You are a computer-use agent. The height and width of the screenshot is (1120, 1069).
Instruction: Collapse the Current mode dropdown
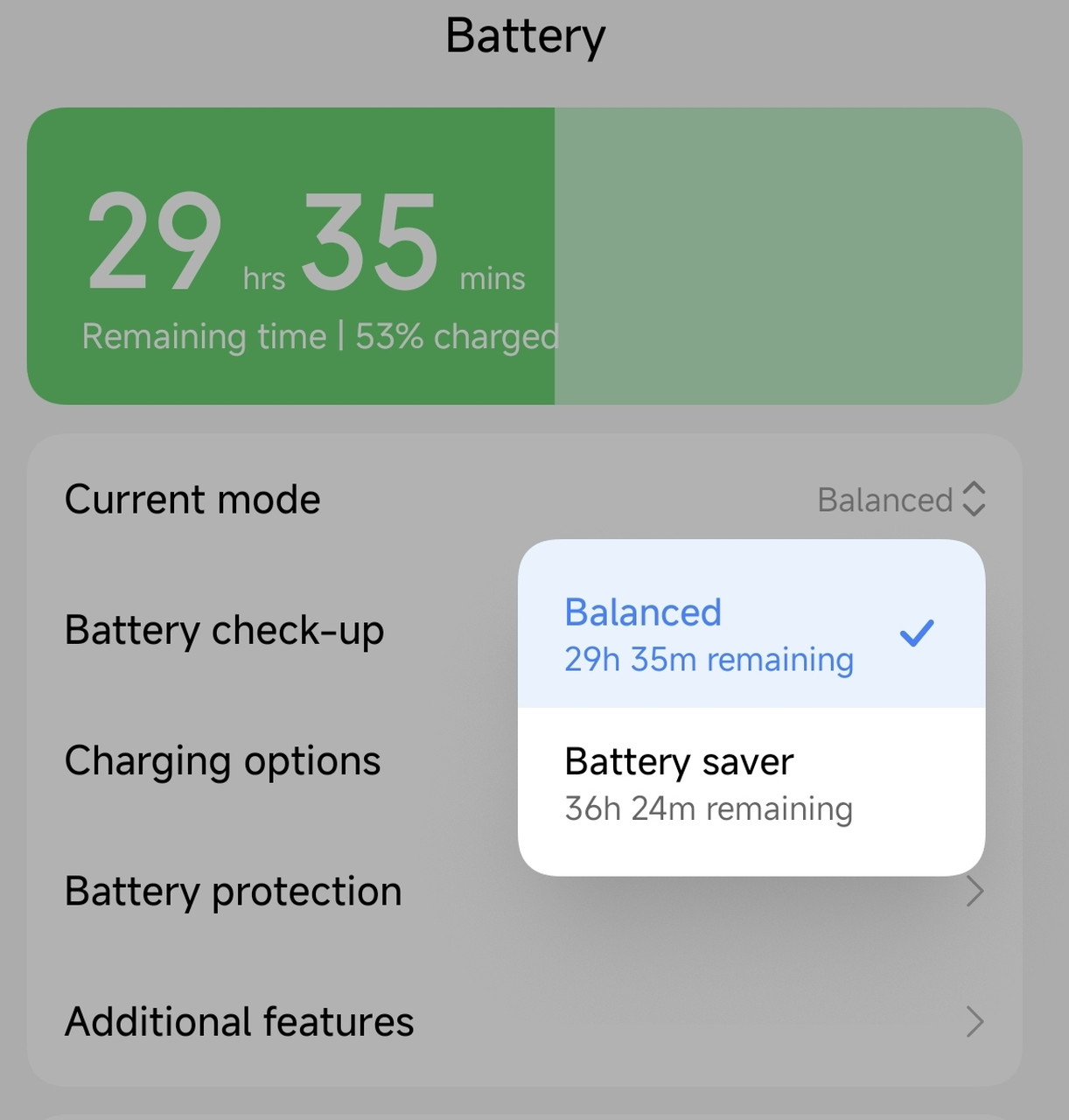point(901,500)
